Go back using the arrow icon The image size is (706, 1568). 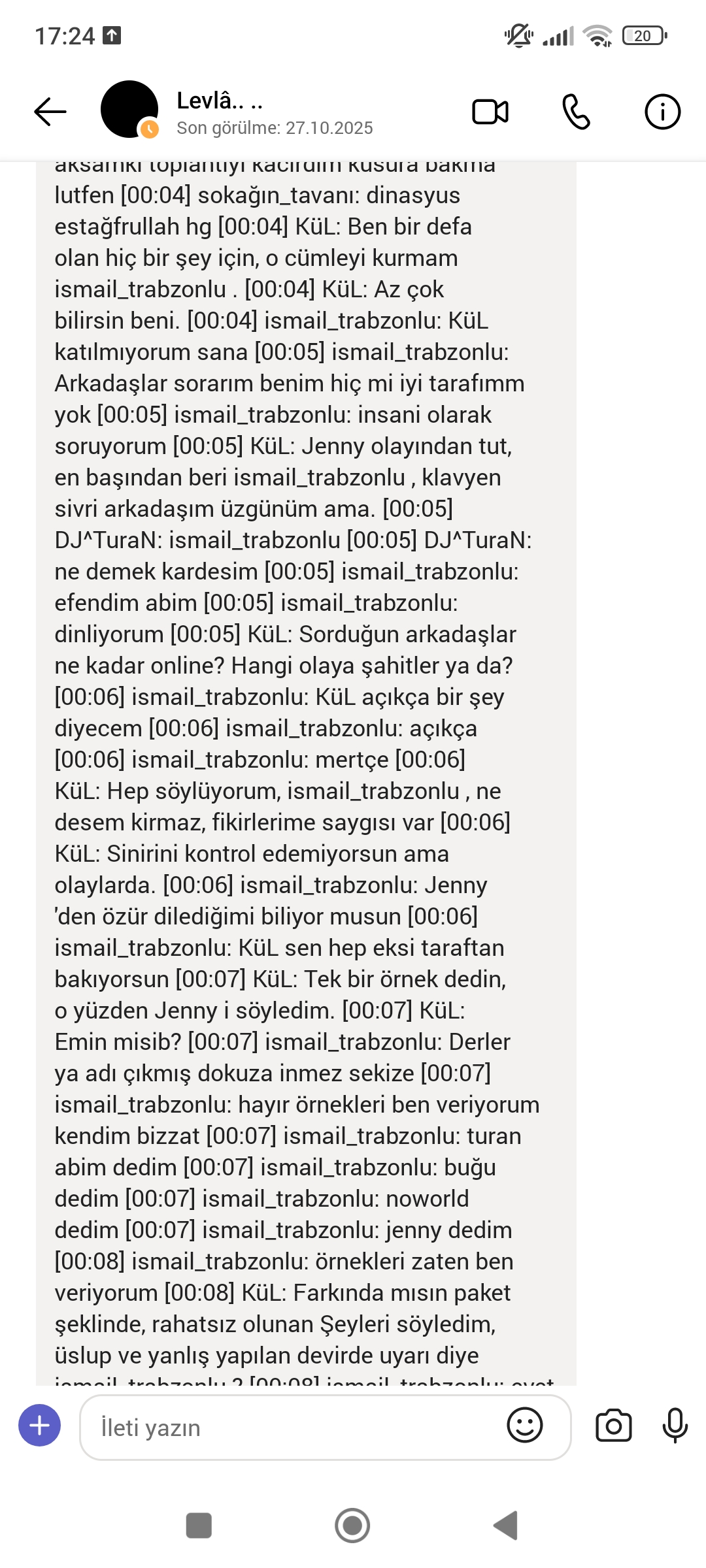pyautogui.click(x=50, y=111)
